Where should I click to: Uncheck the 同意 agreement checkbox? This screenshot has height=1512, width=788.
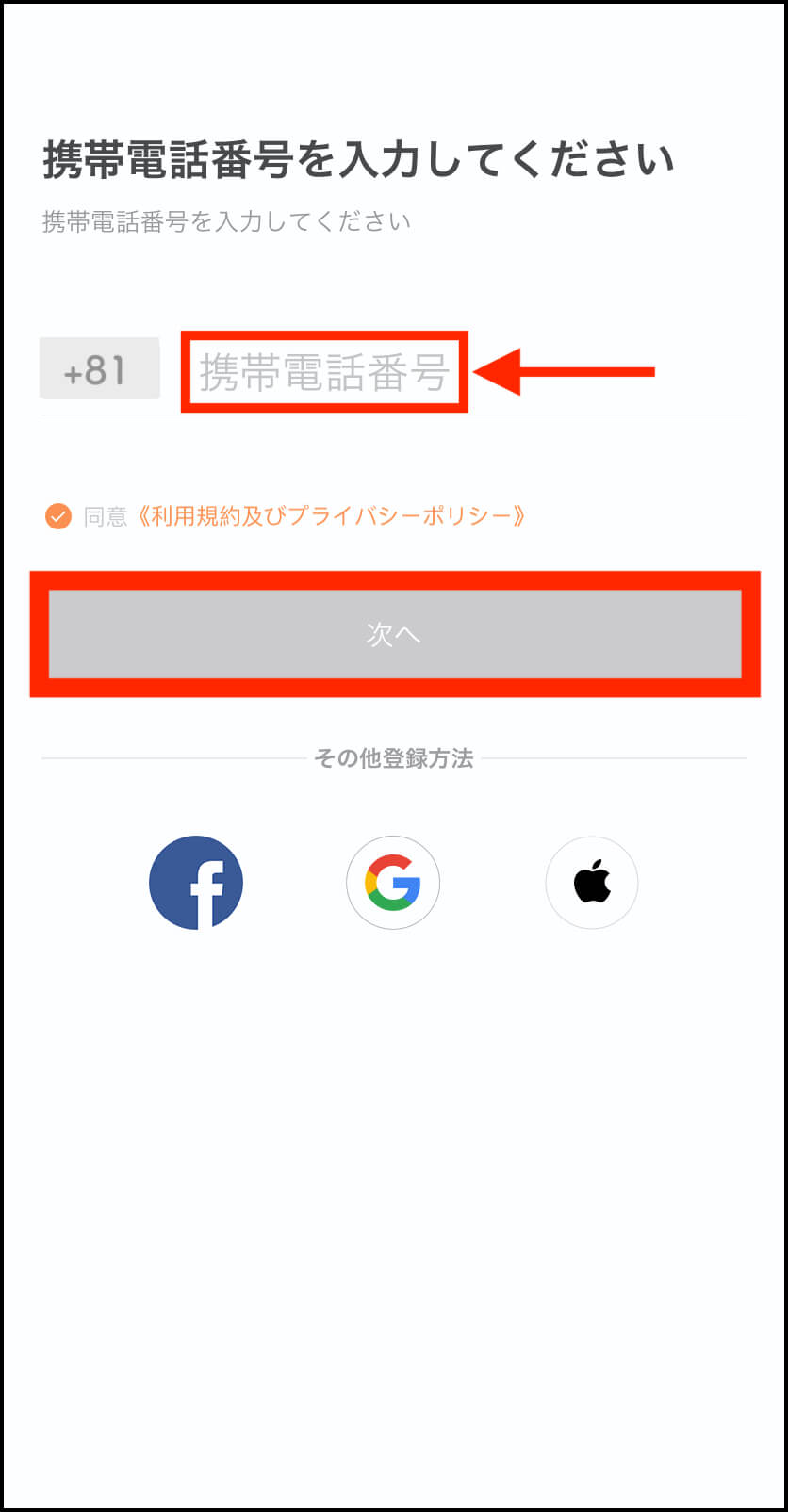coord(58,516)
